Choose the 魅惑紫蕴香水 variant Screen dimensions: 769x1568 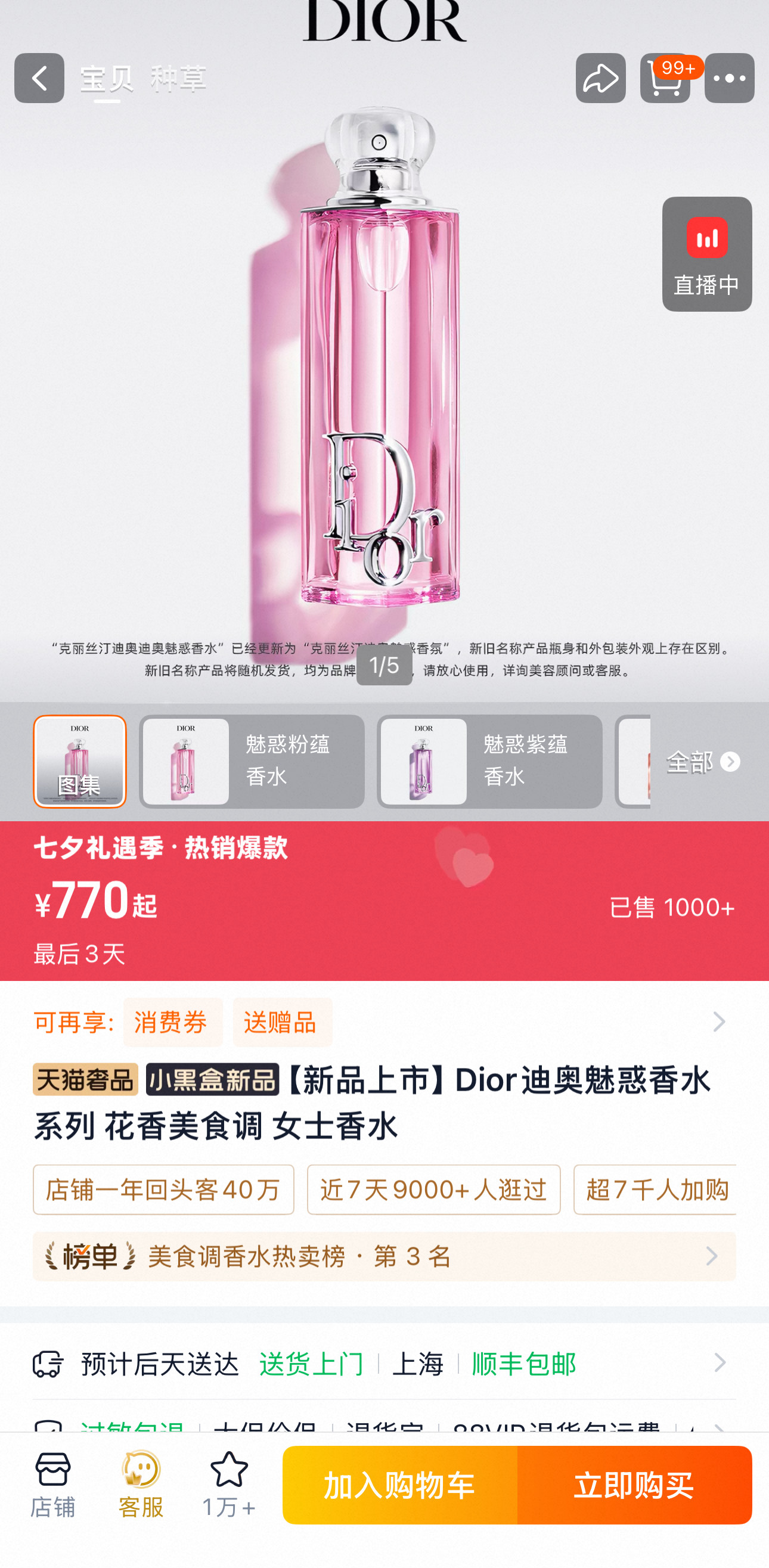[489, 762]
